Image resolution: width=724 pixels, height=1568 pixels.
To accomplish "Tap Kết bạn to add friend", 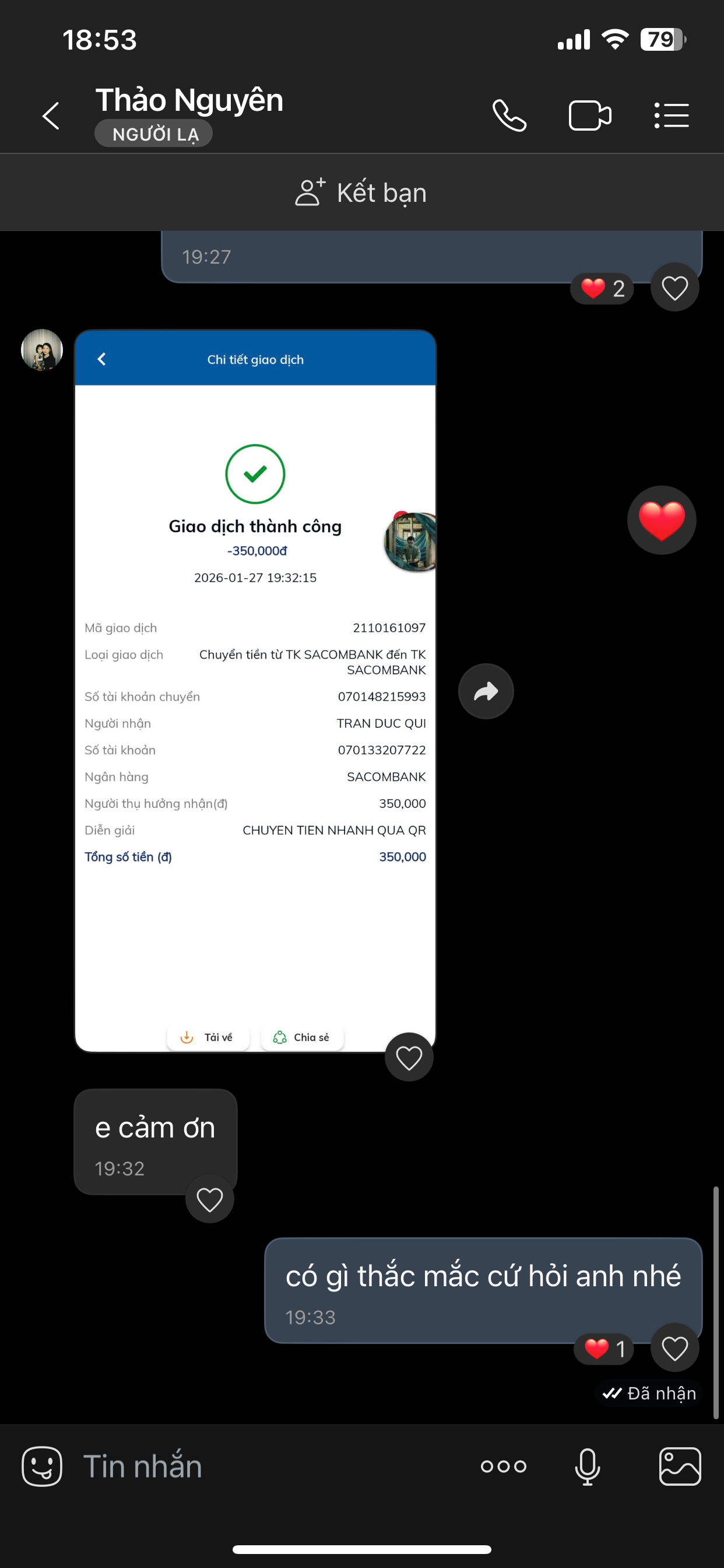I will click(x=361, y=192).
